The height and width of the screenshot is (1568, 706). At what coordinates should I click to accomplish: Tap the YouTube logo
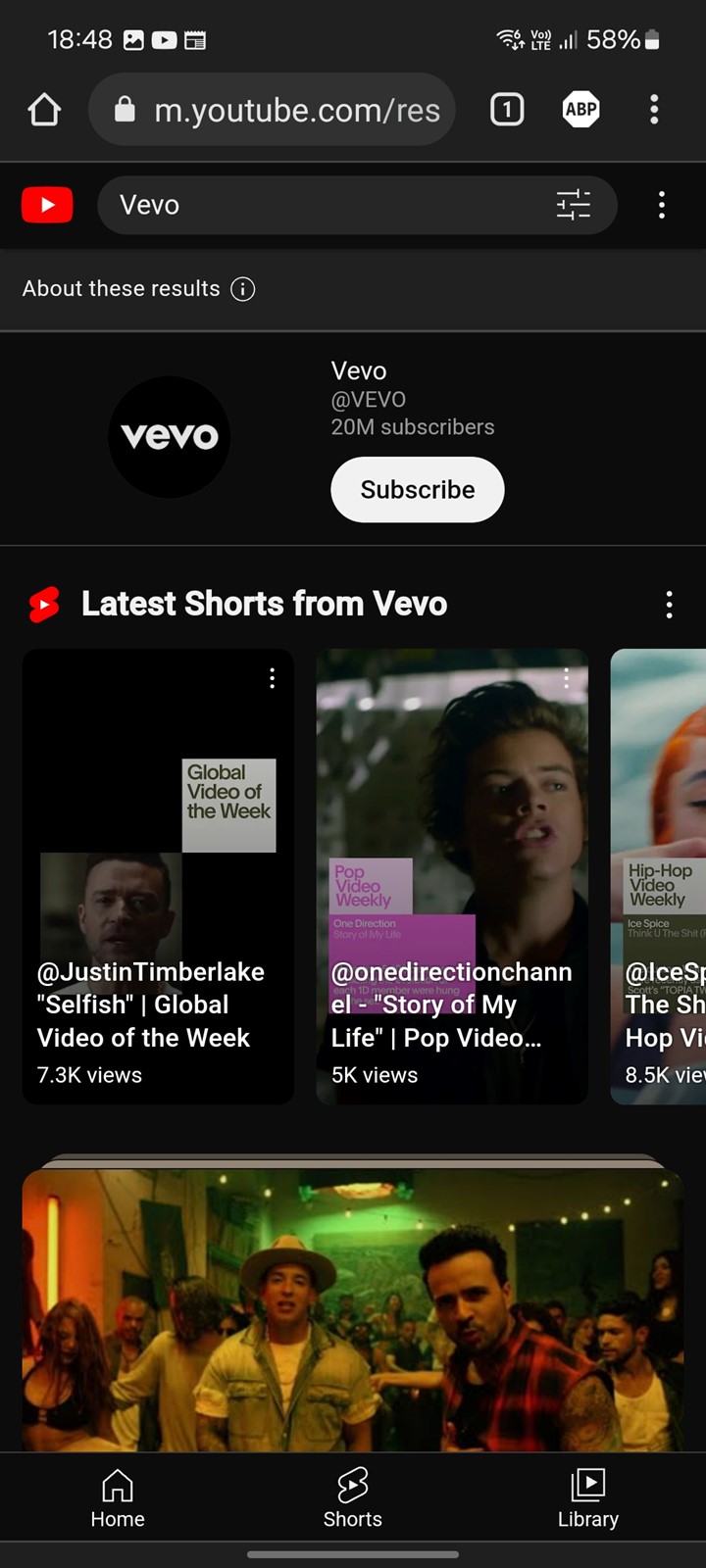(47, 205)
